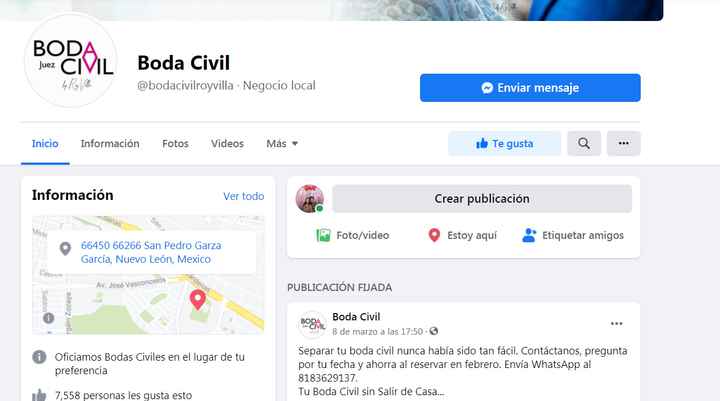Tap the Te gusta button

pos(504,144)
